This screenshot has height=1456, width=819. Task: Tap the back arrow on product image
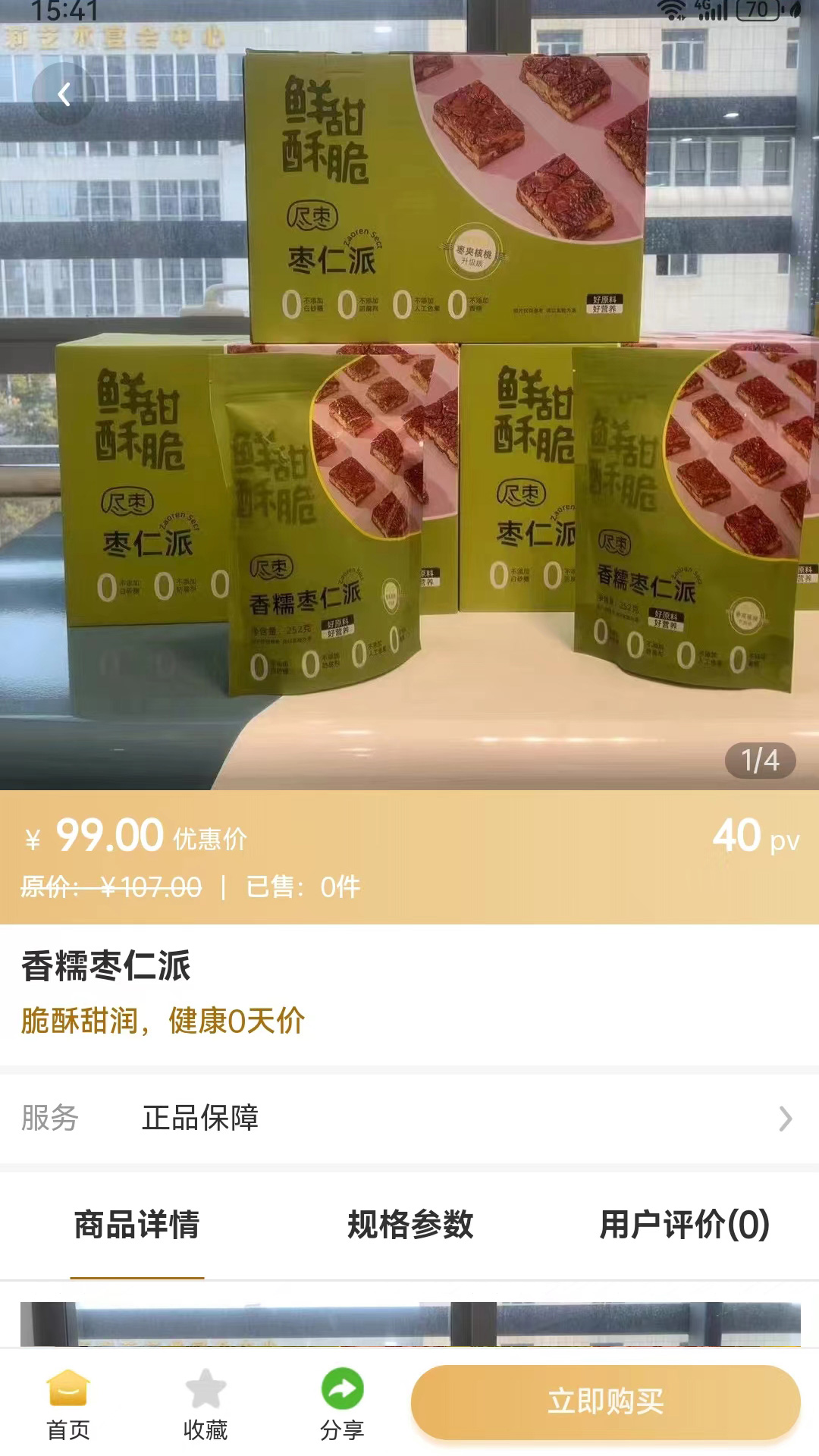click(x=64, y=93)
